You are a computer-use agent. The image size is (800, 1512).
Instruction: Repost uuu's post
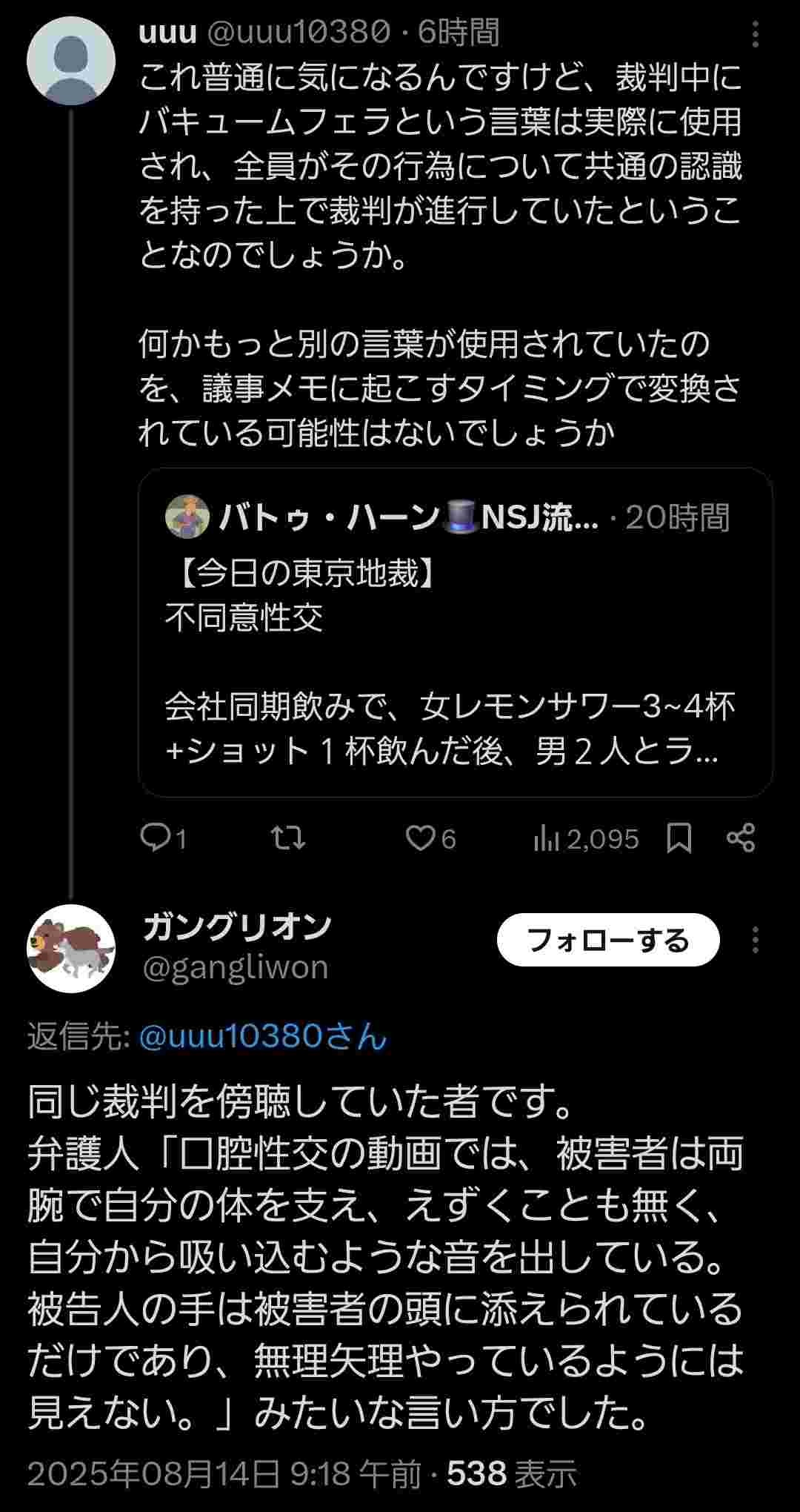click(288, 838)
